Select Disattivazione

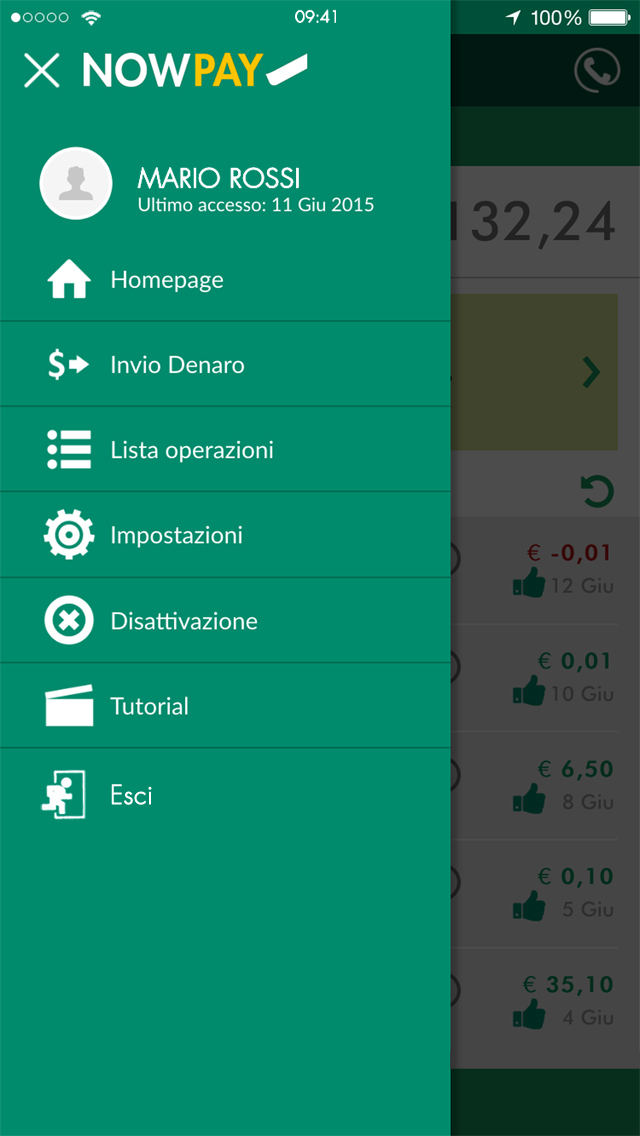point(225,621)
